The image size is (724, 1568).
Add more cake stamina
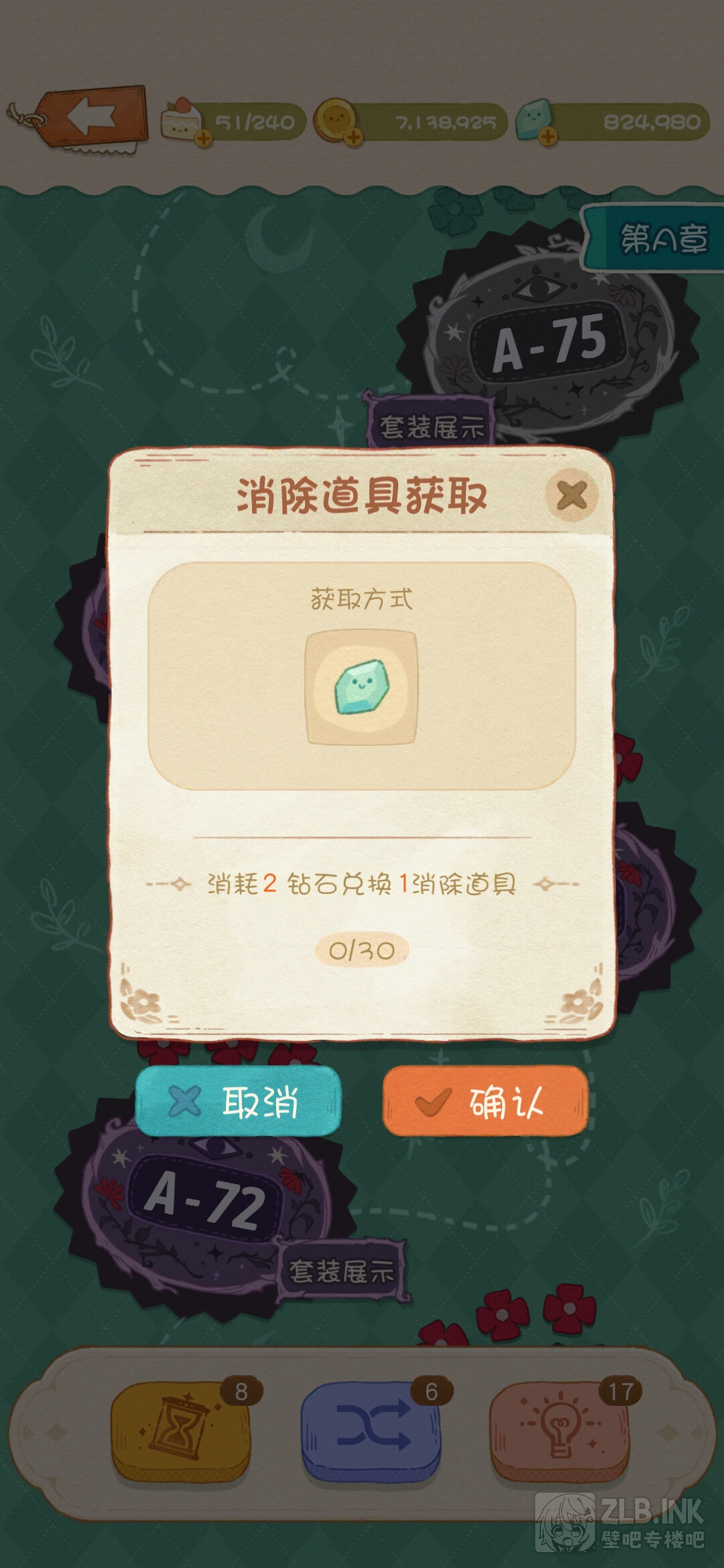click(x=204, y=139)
